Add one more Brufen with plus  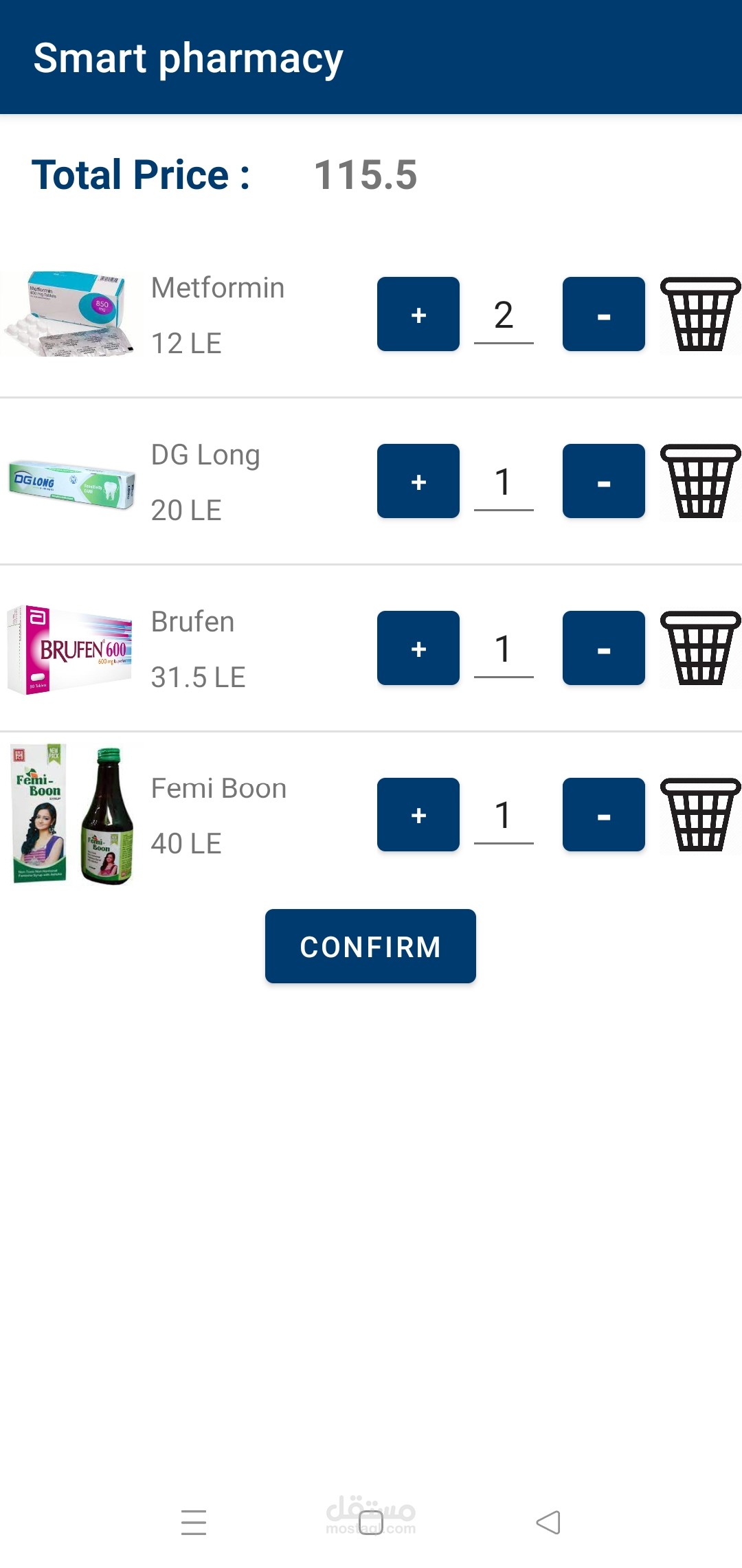417,649
